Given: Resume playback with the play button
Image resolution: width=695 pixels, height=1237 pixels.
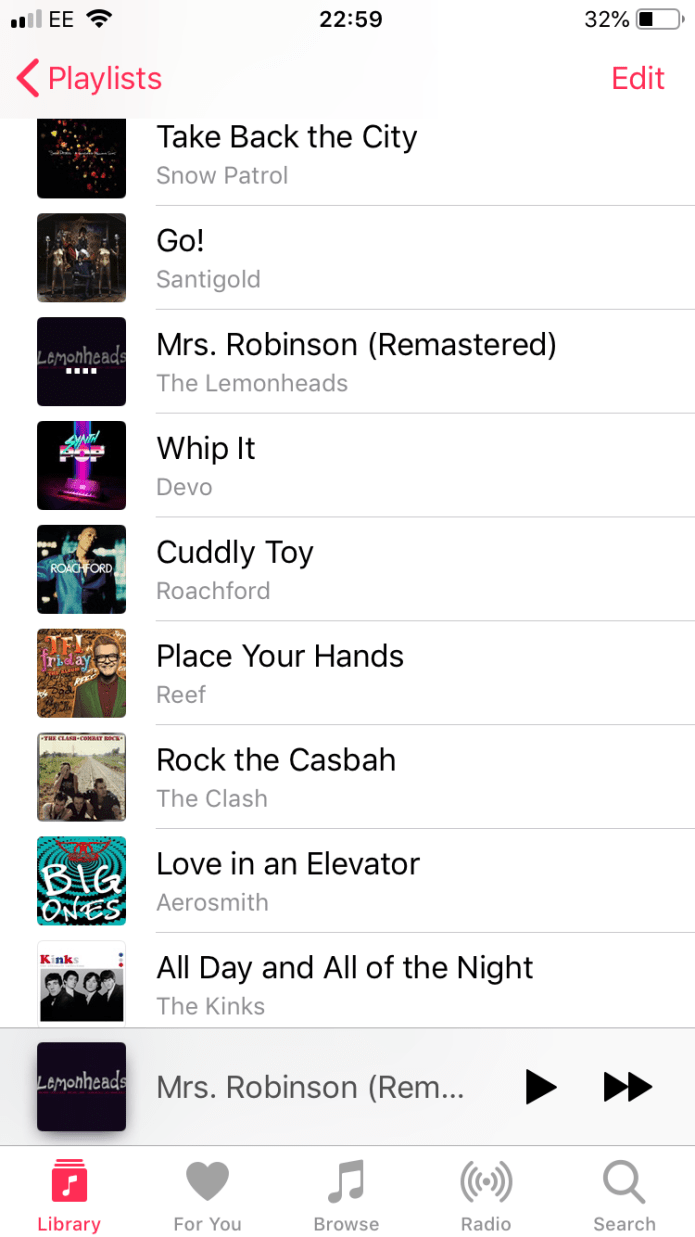Looking at the screenshot, I should point(540,1086).
